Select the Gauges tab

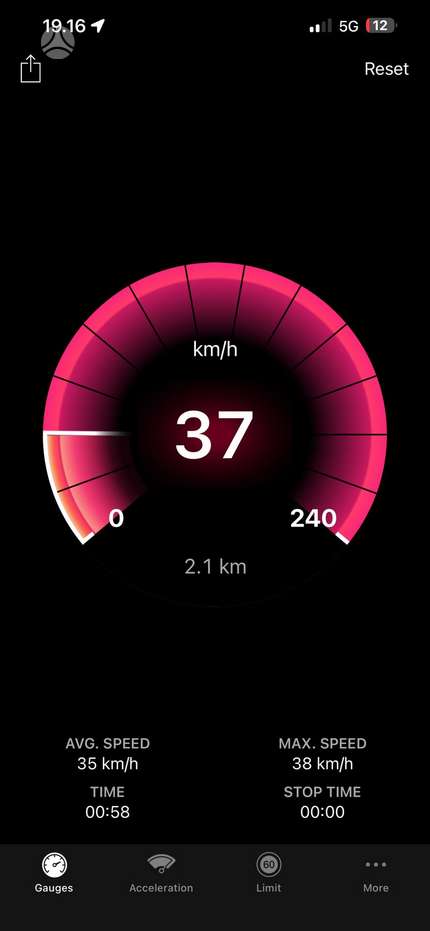pyautogui.click(x=54, y=873)
